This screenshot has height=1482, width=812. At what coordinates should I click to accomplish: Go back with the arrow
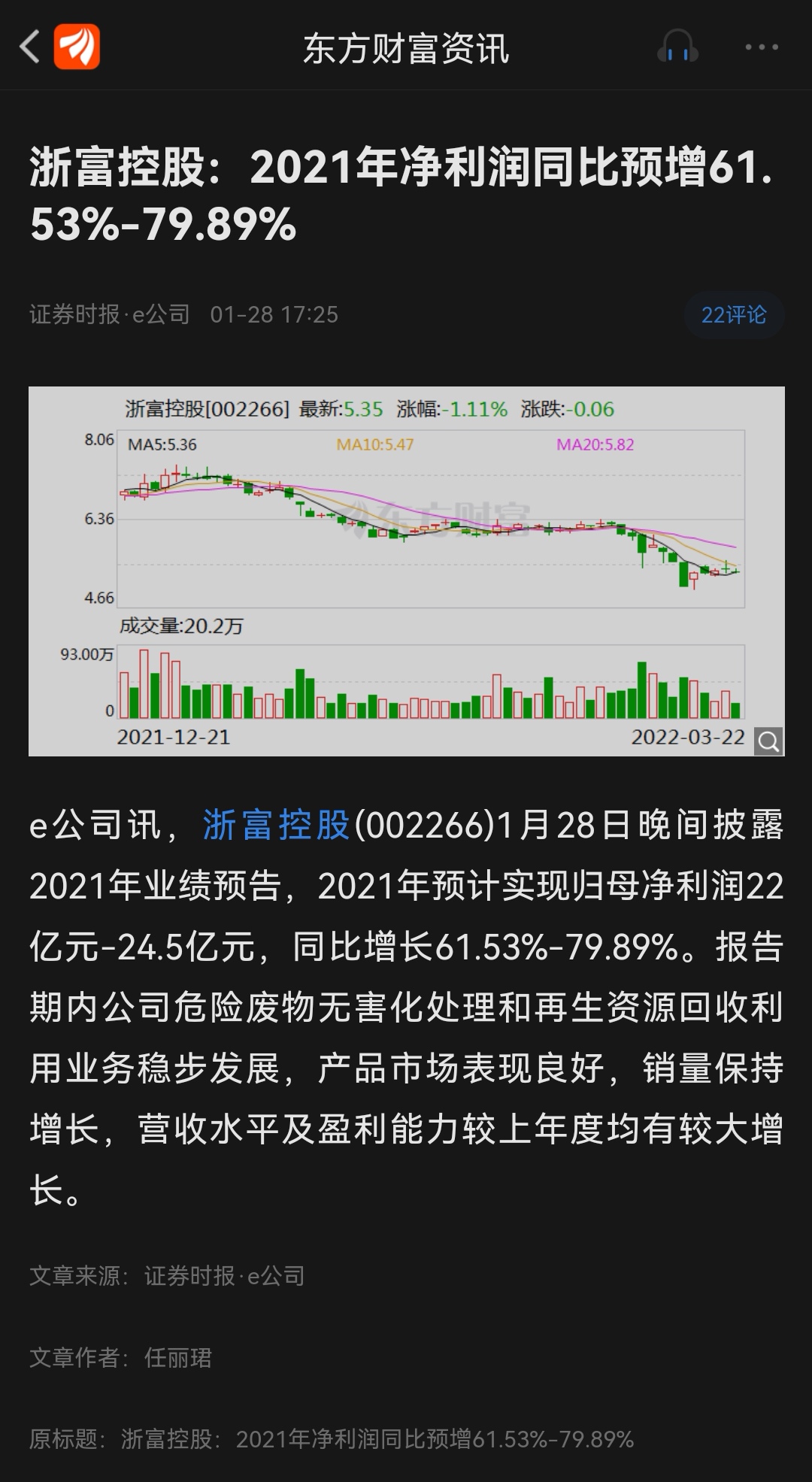pyautogui.click(x=29, y=47)
